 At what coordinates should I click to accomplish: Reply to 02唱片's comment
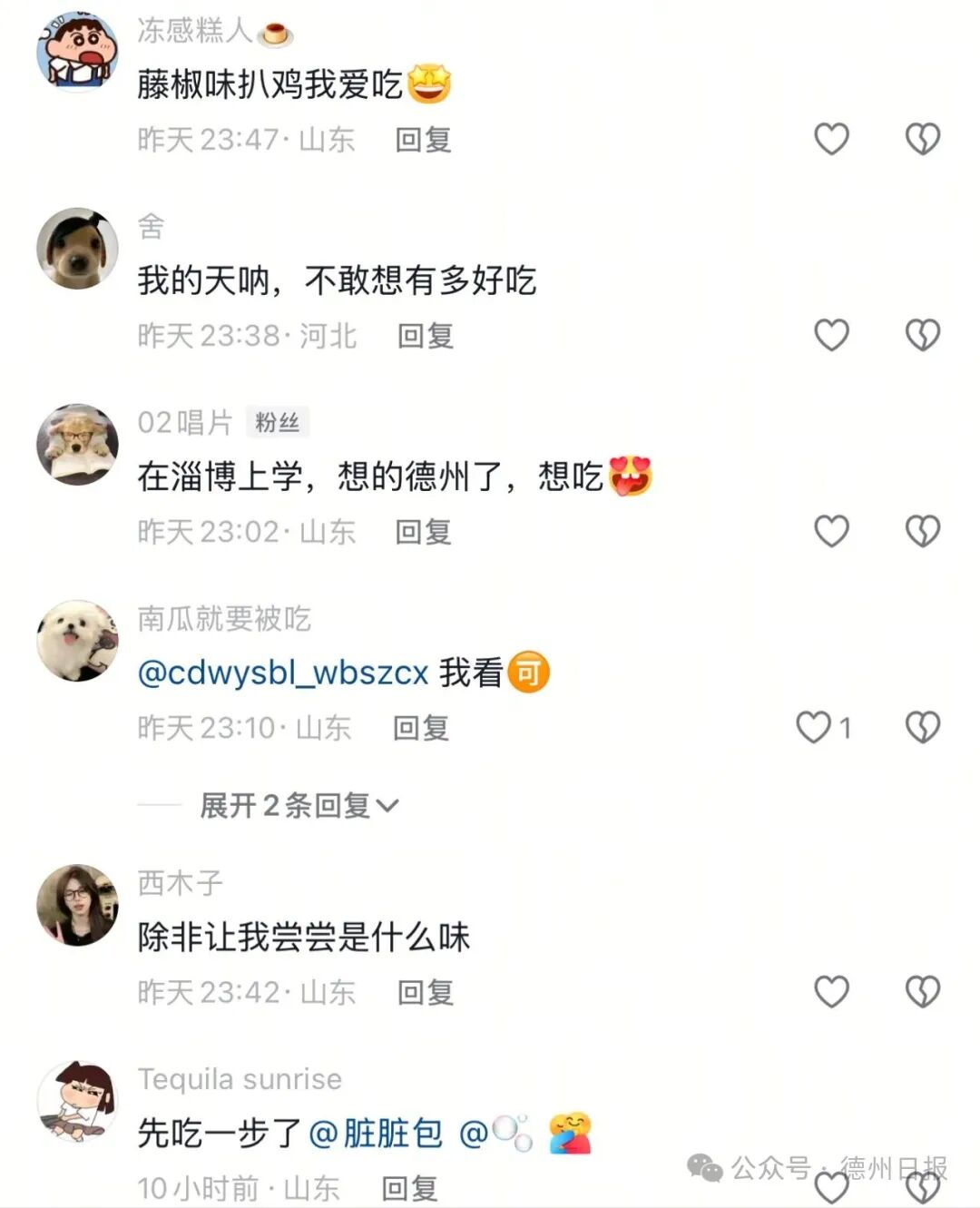pyautogui.click(x=423, y=532)
